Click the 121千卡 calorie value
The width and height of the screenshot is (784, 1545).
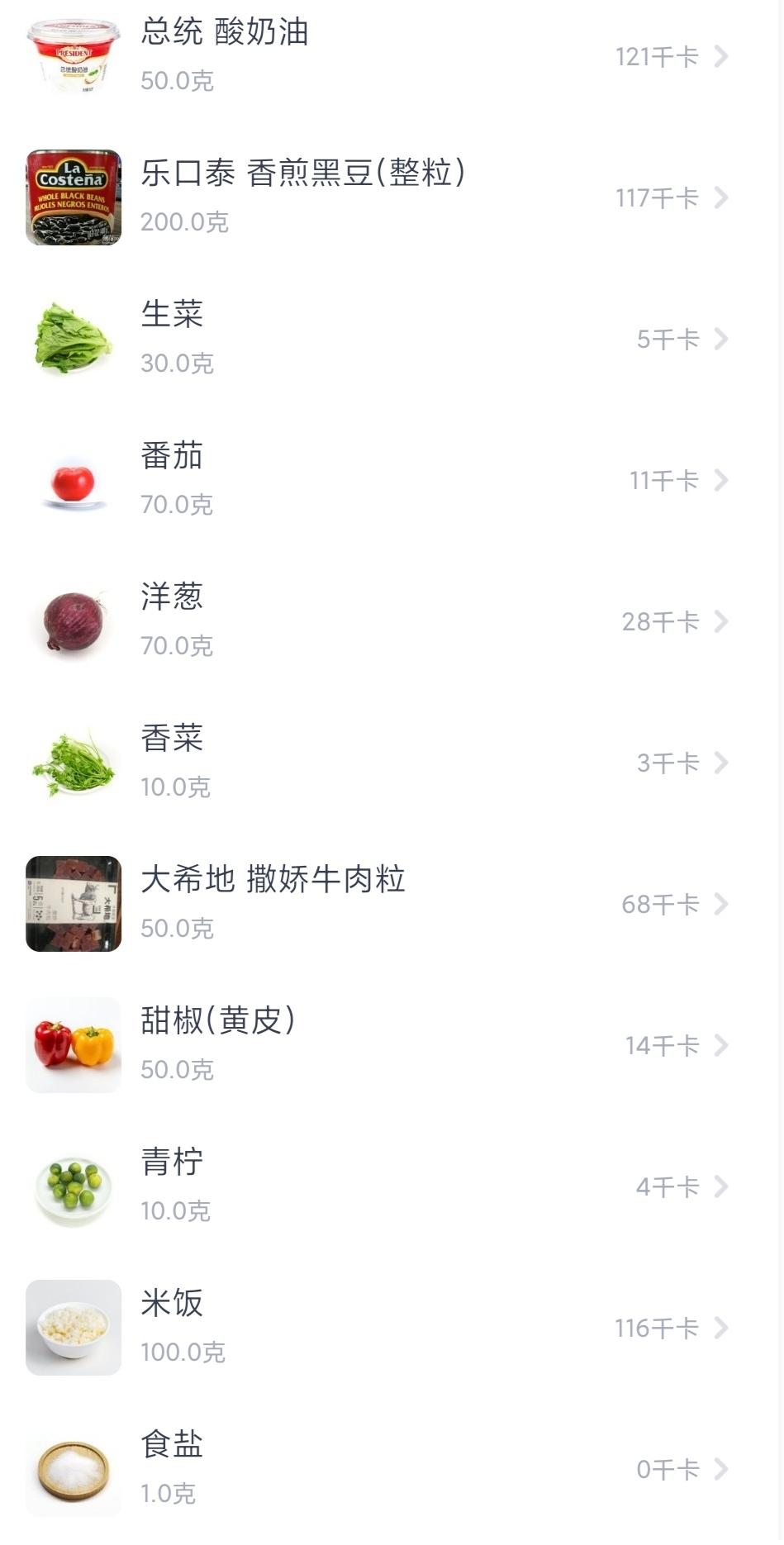click(652, 56)
